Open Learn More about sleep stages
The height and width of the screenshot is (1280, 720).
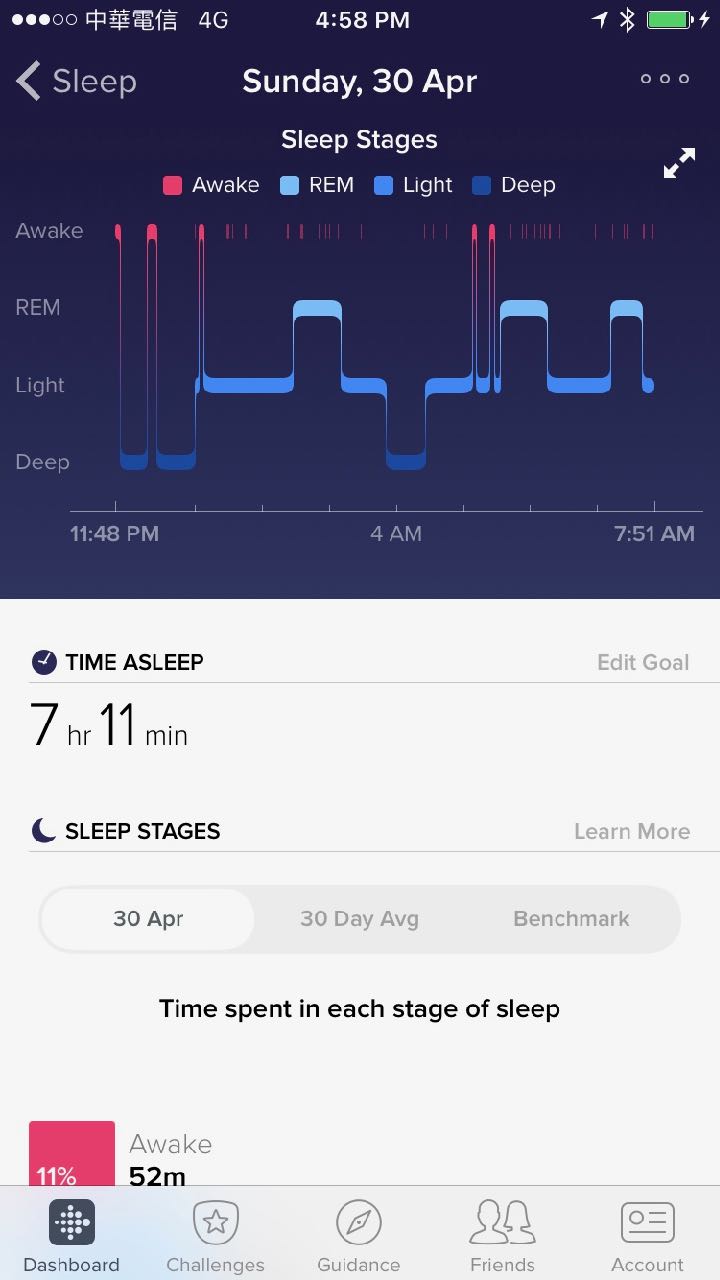pyautogui.click(x=631, y=831)
